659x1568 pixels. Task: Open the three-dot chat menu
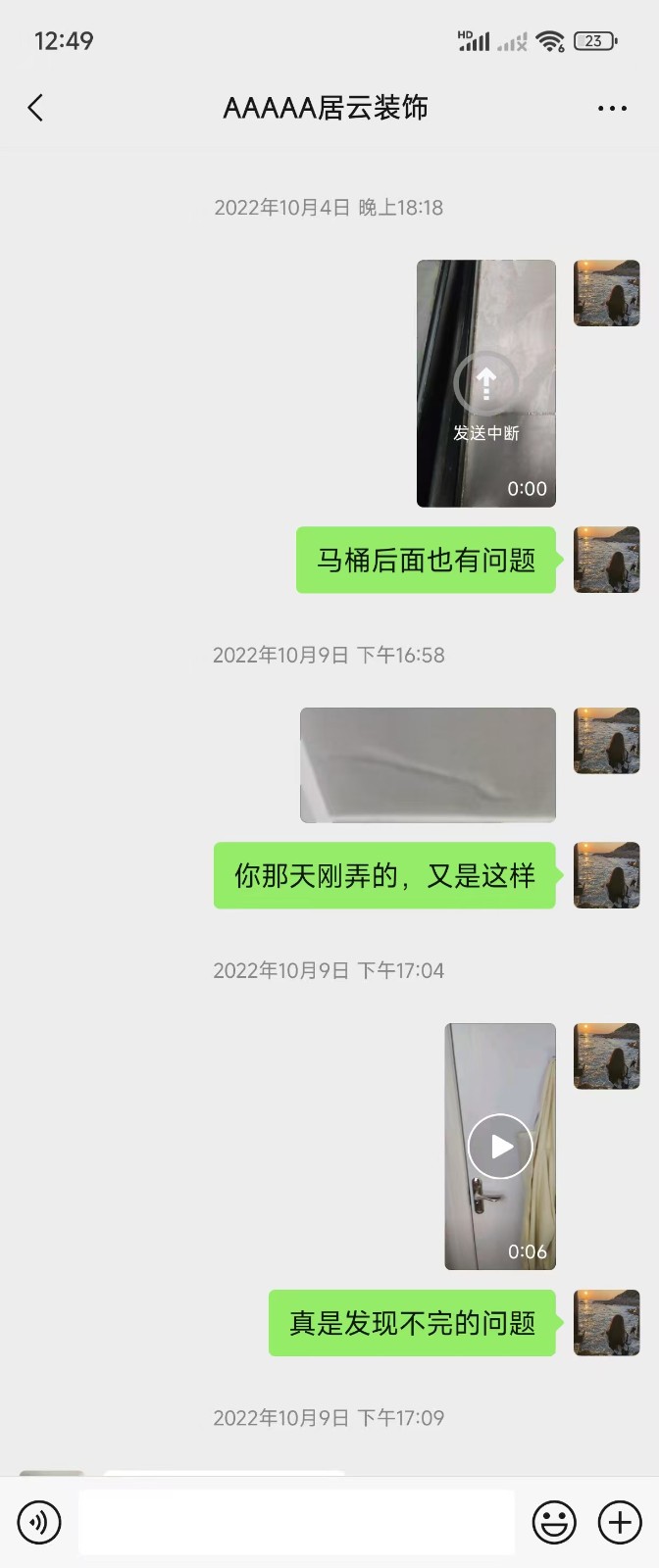pyautogui.click(x=612, y=108)
